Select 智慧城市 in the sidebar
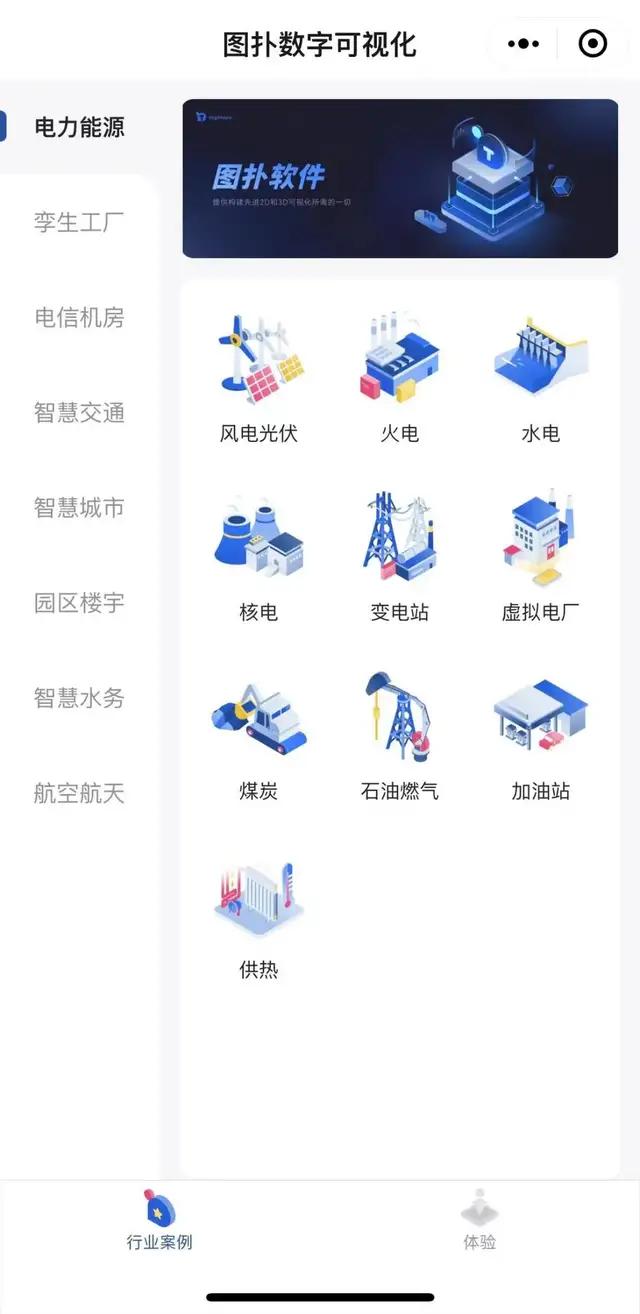This screenshot has width=640, height=1314. tap(79, 508)
